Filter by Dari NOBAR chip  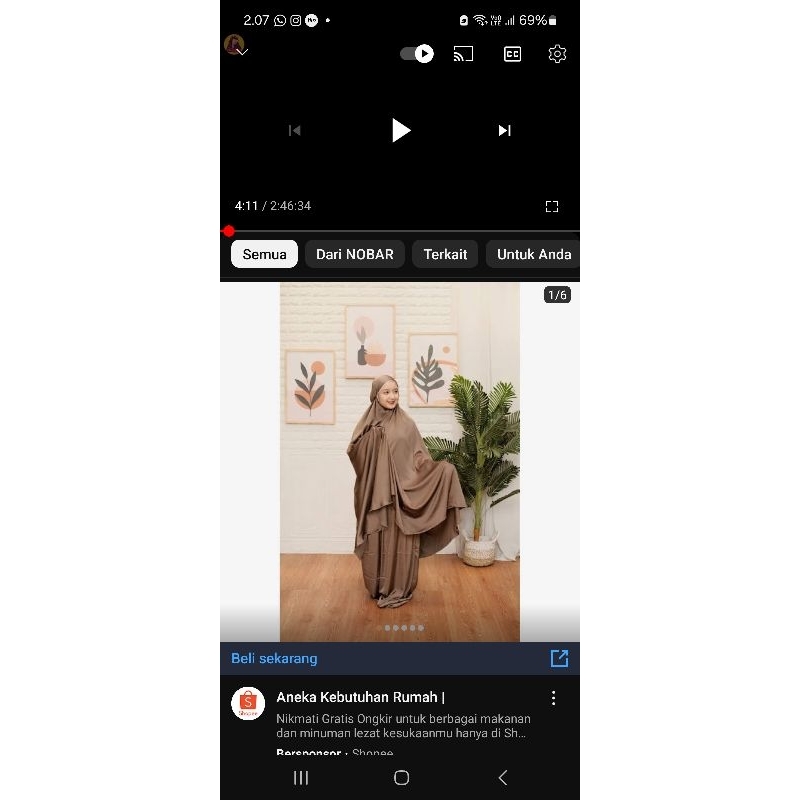(355, 254)
